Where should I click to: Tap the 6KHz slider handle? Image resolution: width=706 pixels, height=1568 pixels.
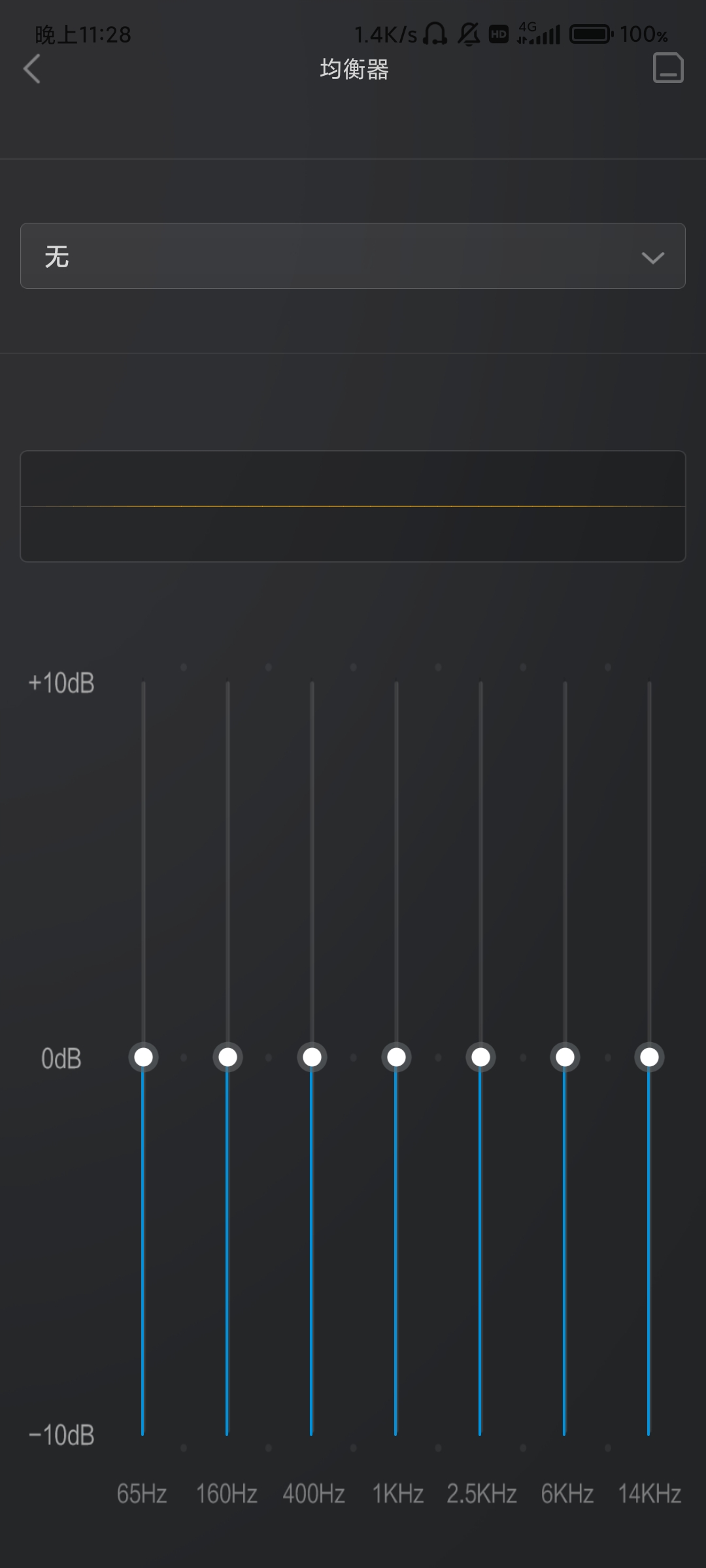pyautogui.click(x=565, y=1057)
